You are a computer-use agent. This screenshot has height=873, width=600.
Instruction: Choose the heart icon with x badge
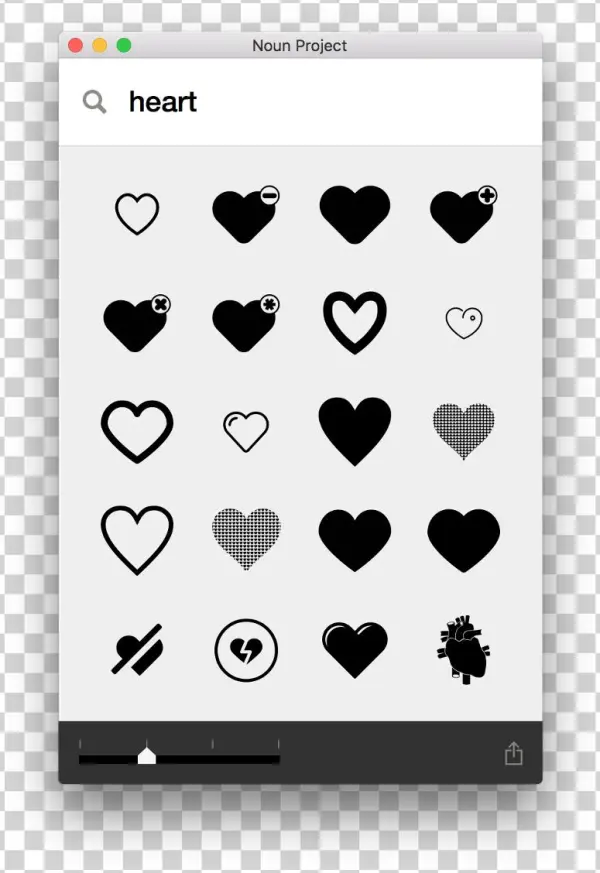(136, 323)
